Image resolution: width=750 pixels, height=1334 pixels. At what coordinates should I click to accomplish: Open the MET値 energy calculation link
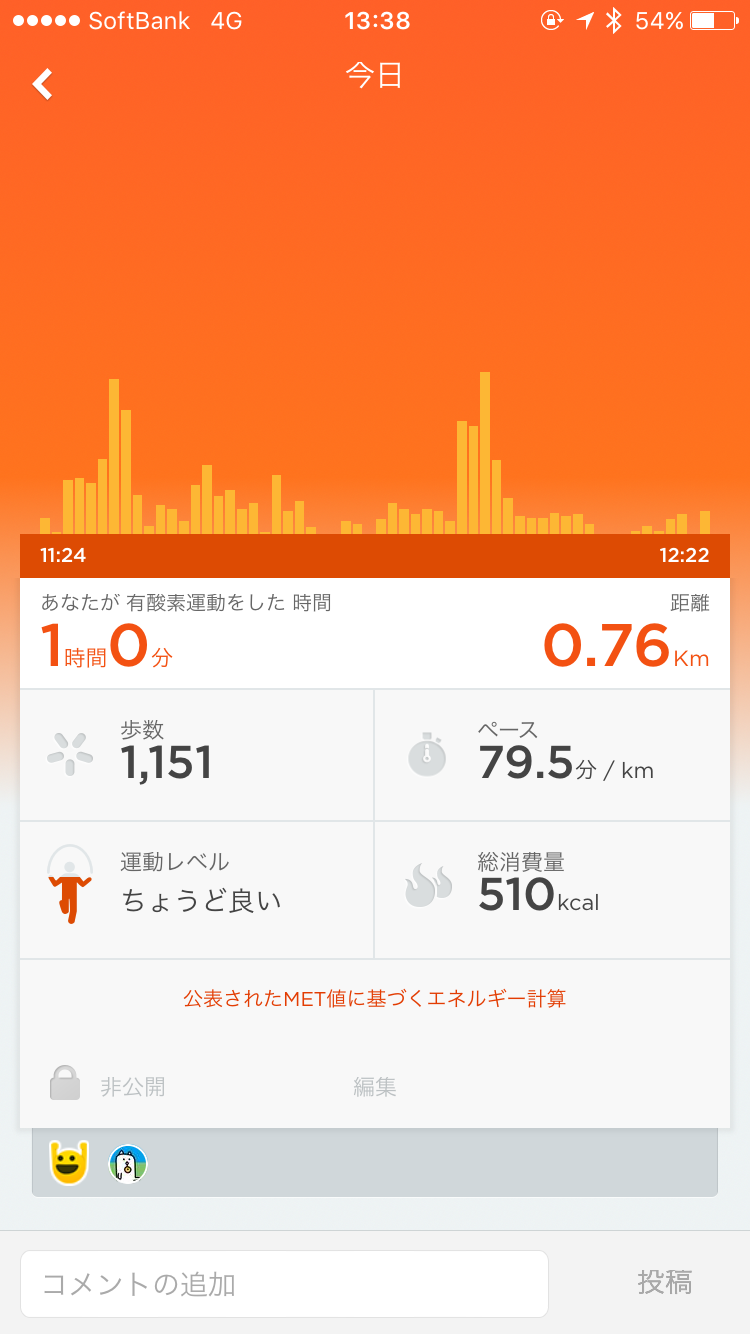point(375,998)
